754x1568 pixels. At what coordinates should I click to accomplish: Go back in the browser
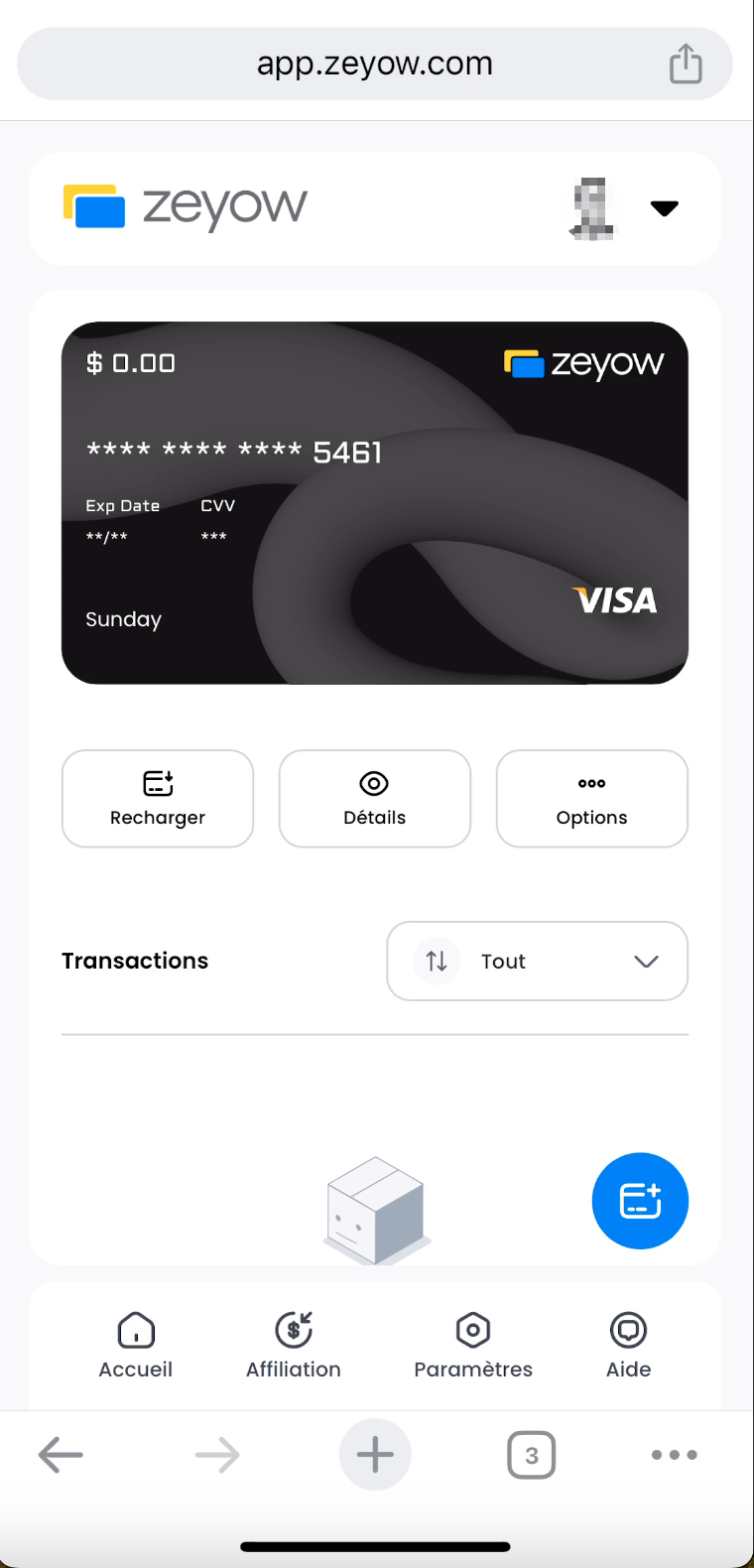click(x=61, y=1455)
